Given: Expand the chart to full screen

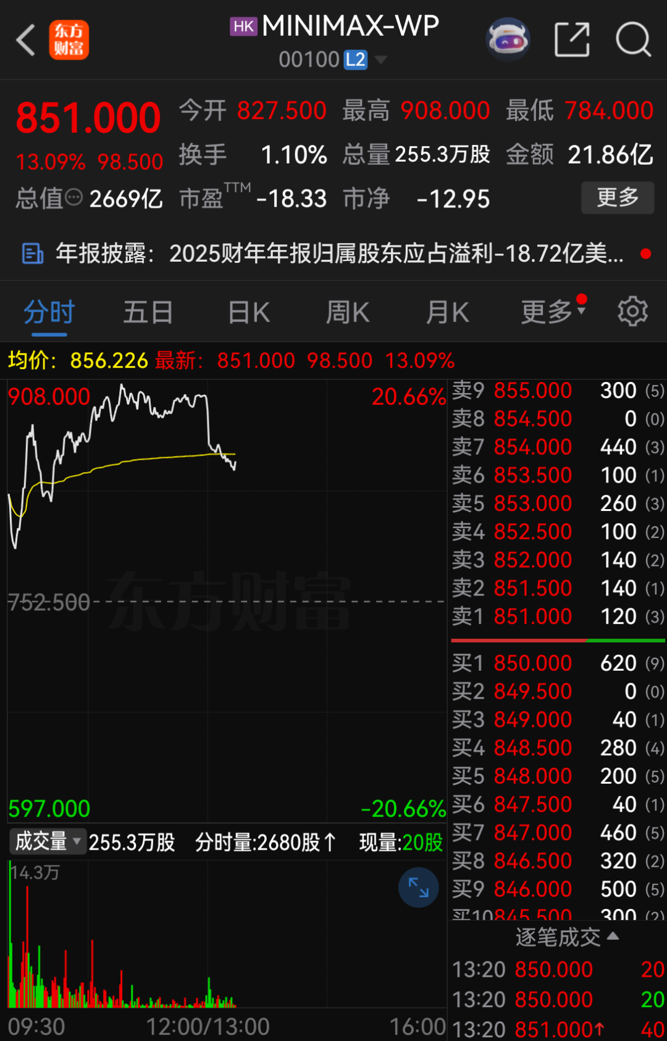Looking at the screenshot, I should pos(418,887).
